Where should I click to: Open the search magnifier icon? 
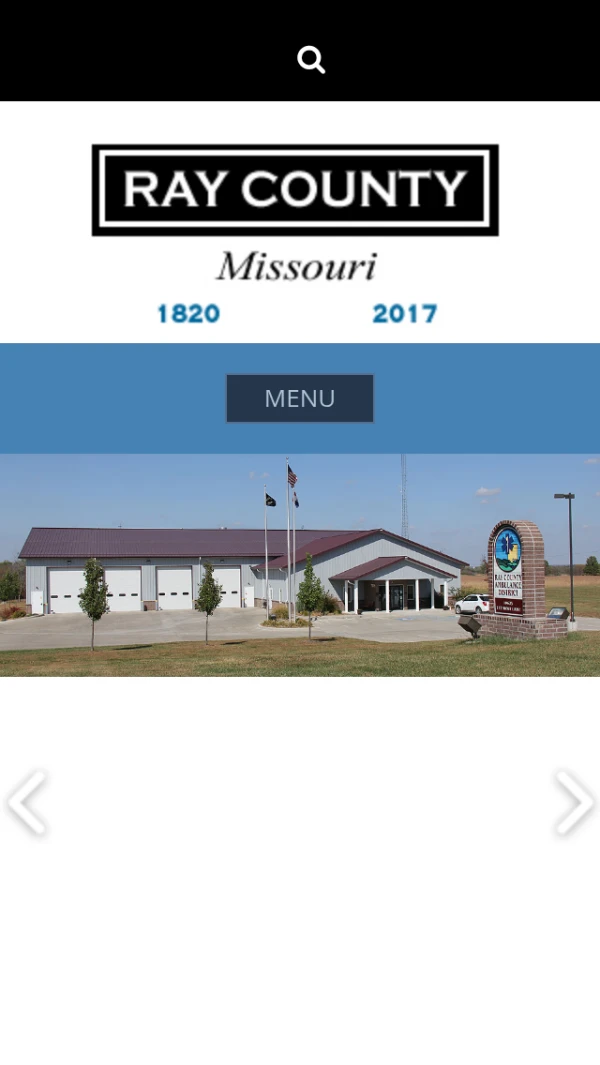pyautogui.click(x=311, y=60)
